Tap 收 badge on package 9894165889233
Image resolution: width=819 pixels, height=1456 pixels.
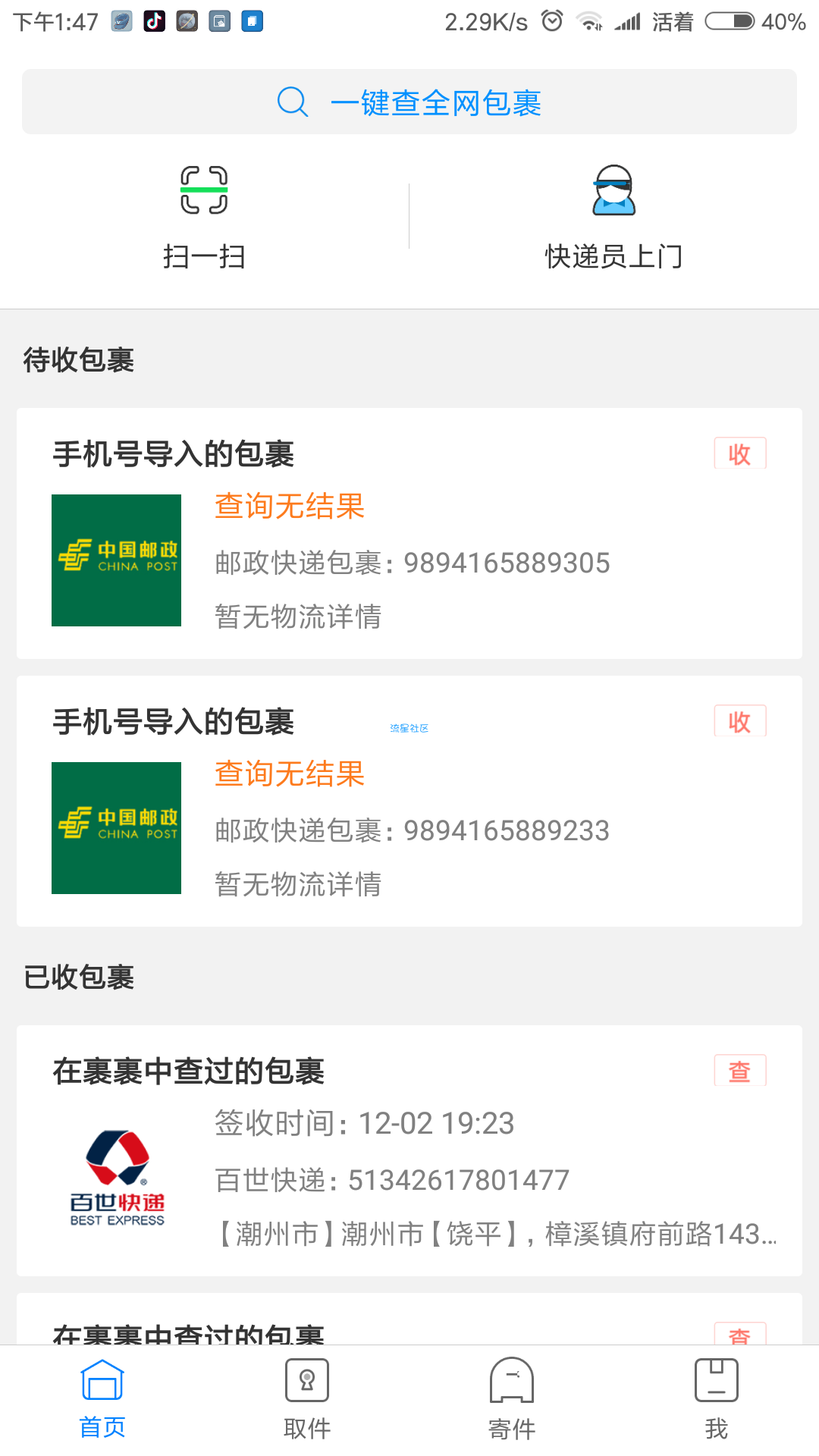coord(740,721)
